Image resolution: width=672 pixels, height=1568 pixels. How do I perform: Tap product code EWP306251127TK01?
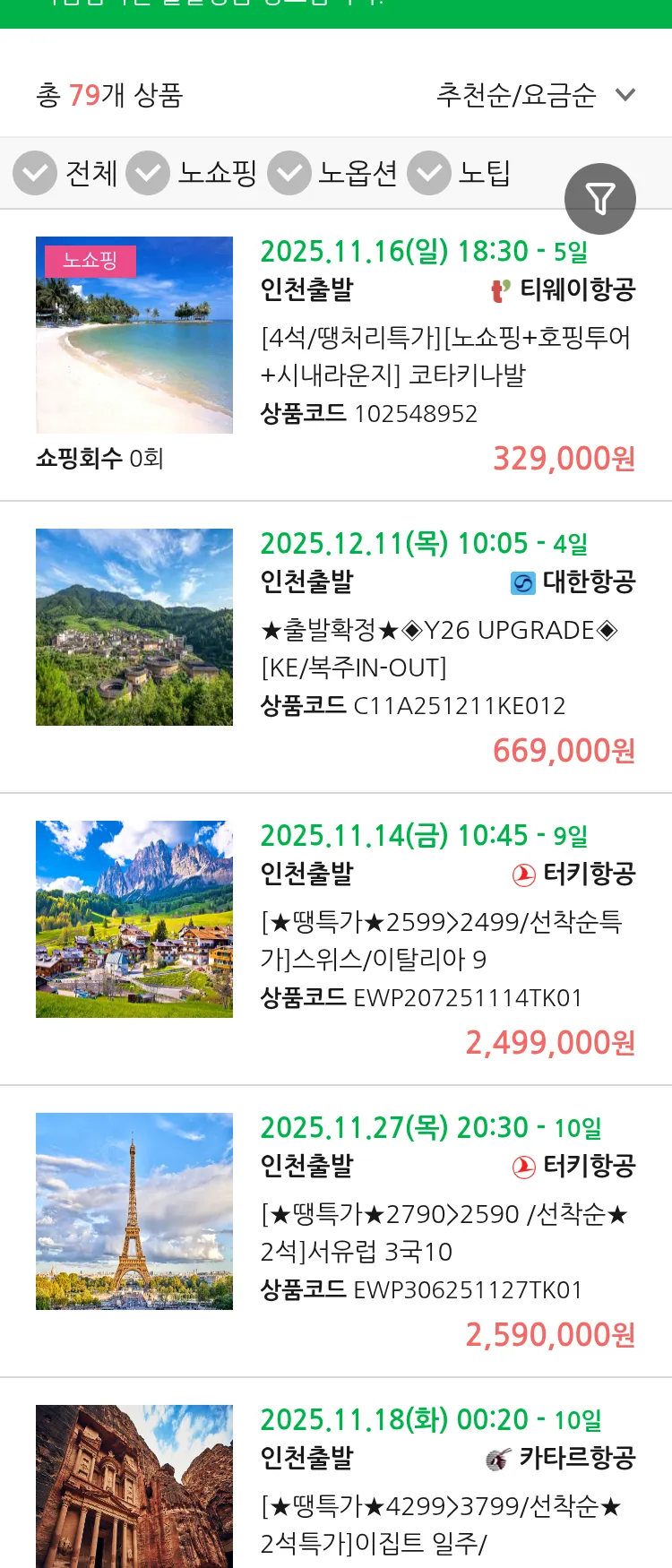point(466,1289)
